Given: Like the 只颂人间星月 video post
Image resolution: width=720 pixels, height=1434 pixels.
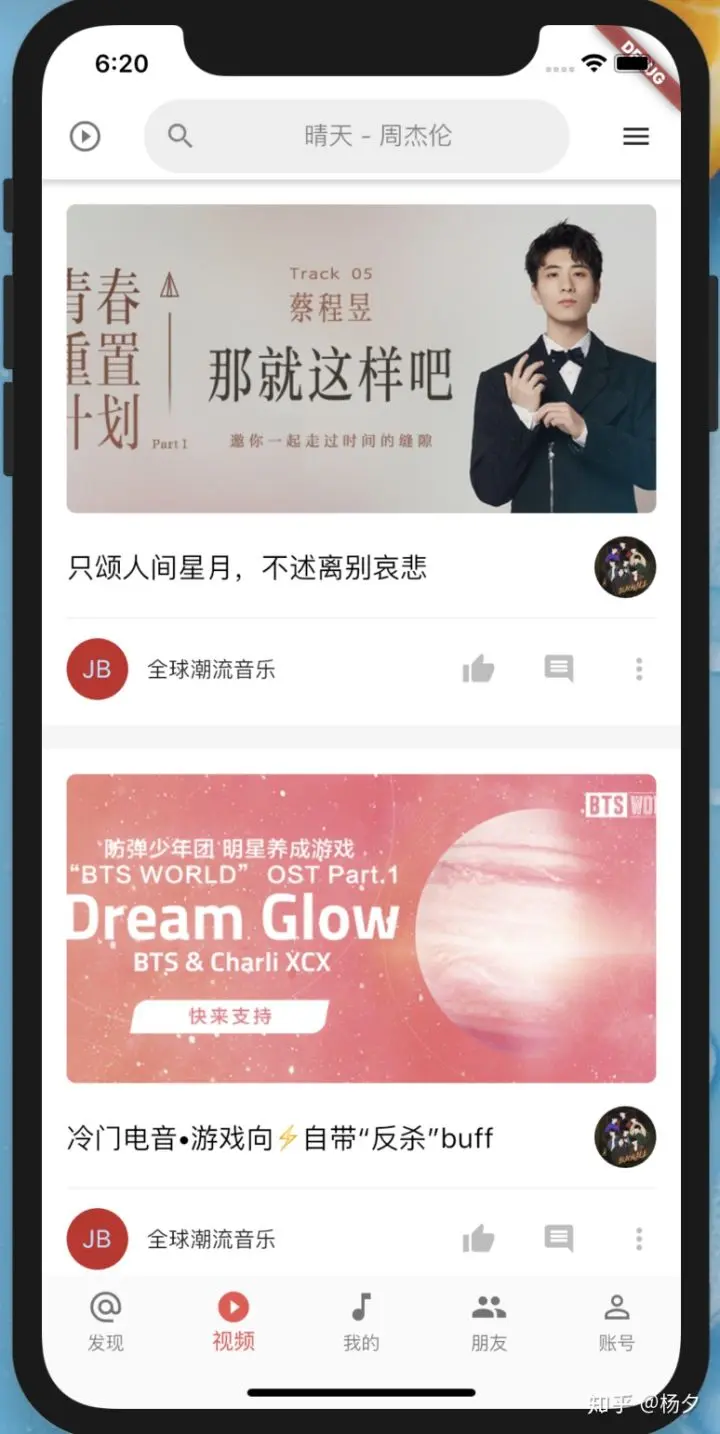Looking at the screenshot, I should point(478,669).
